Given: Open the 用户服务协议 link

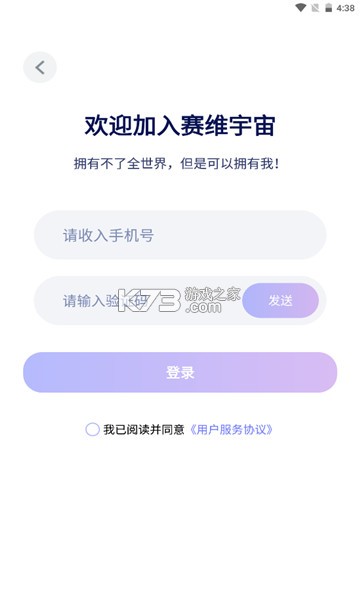Looking at the screenshot, I should tap(231, 429).
